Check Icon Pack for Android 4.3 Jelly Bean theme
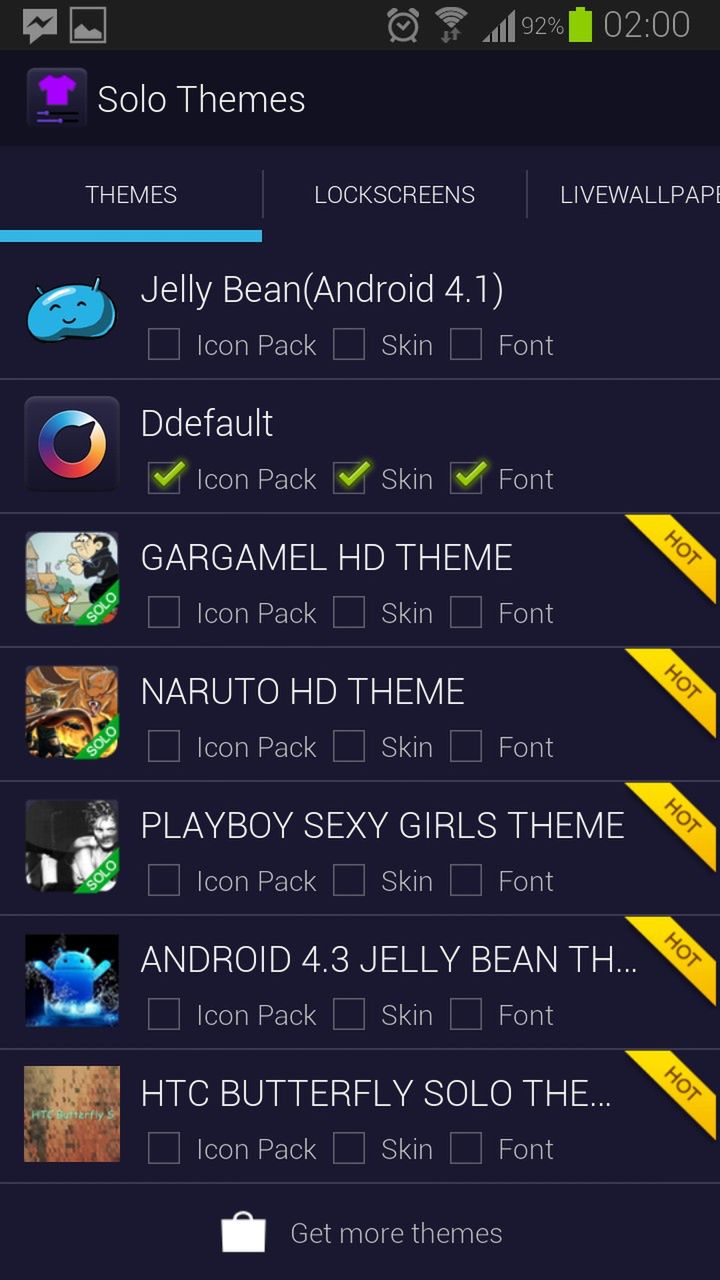Screen dimensions: 720x1280 [x=164, y=1015]
